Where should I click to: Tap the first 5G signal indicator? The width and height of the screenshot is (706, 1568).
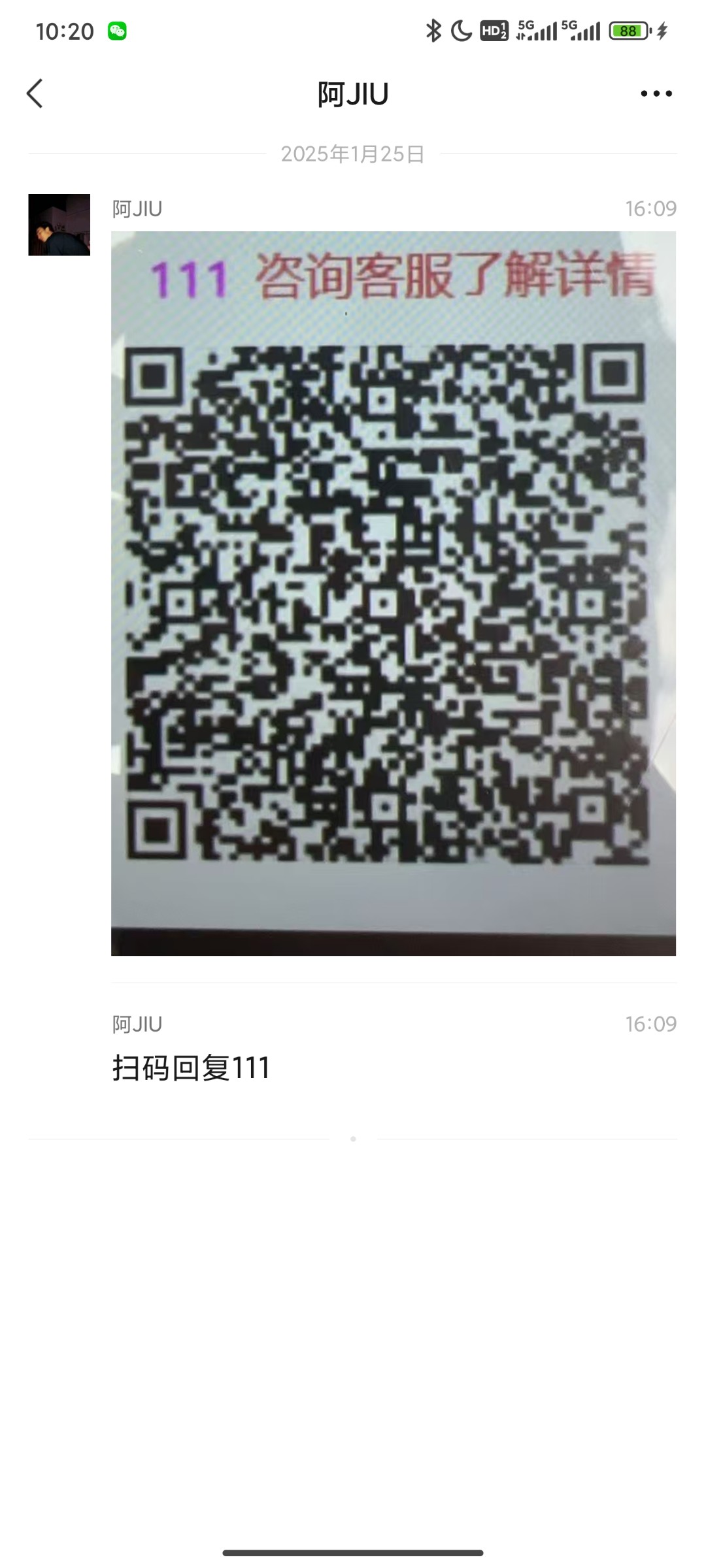click(536, 30)
